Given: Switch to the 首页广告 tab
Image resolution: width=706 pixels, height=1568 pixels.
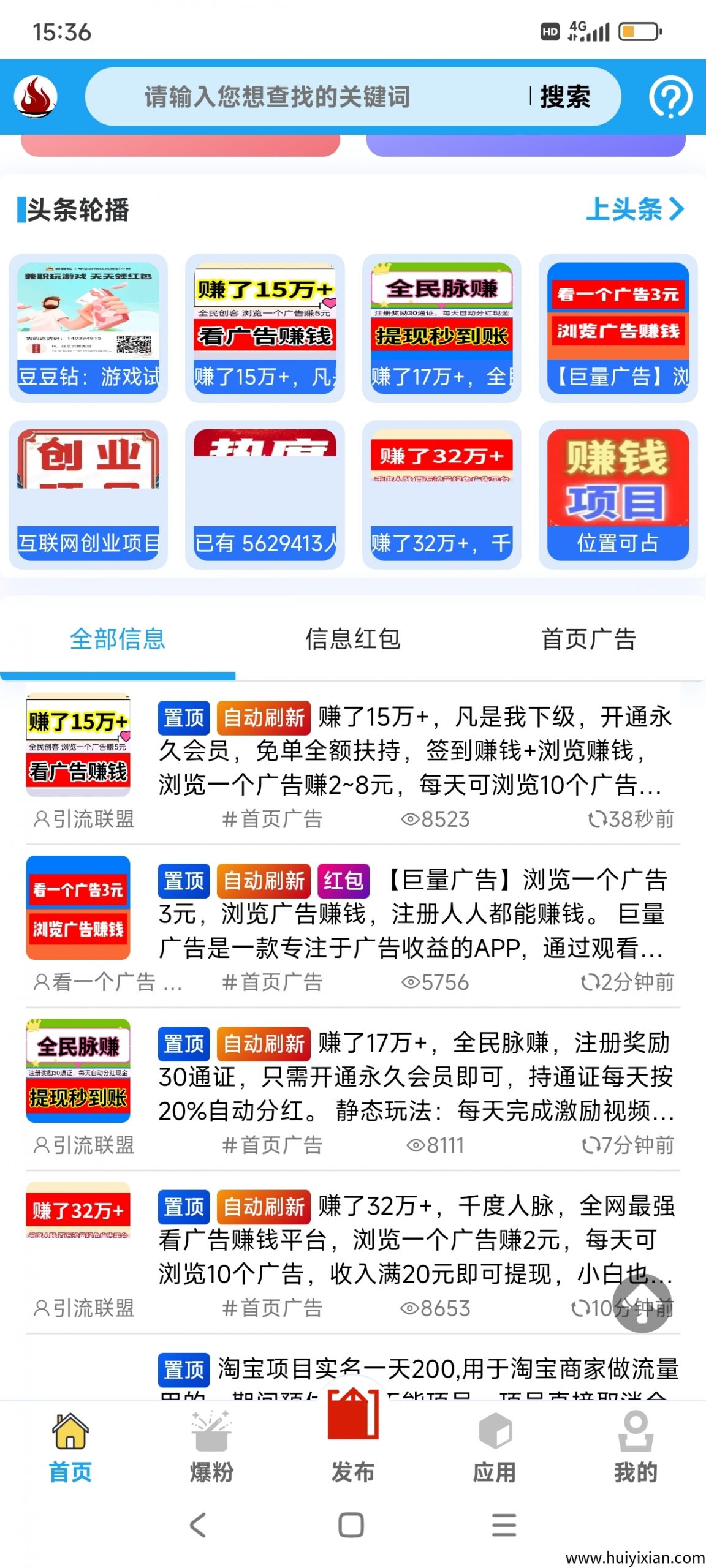Looking at the screenshot, I should 588,639.
